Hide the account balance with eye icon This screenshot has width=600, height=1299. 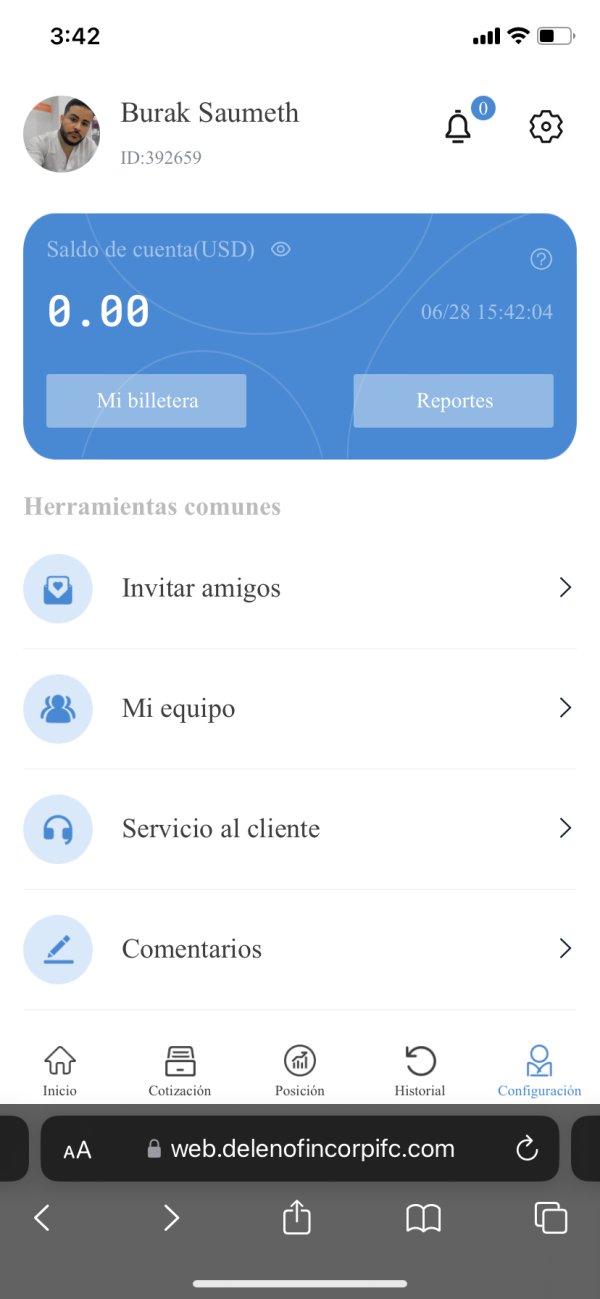(281, 249)
